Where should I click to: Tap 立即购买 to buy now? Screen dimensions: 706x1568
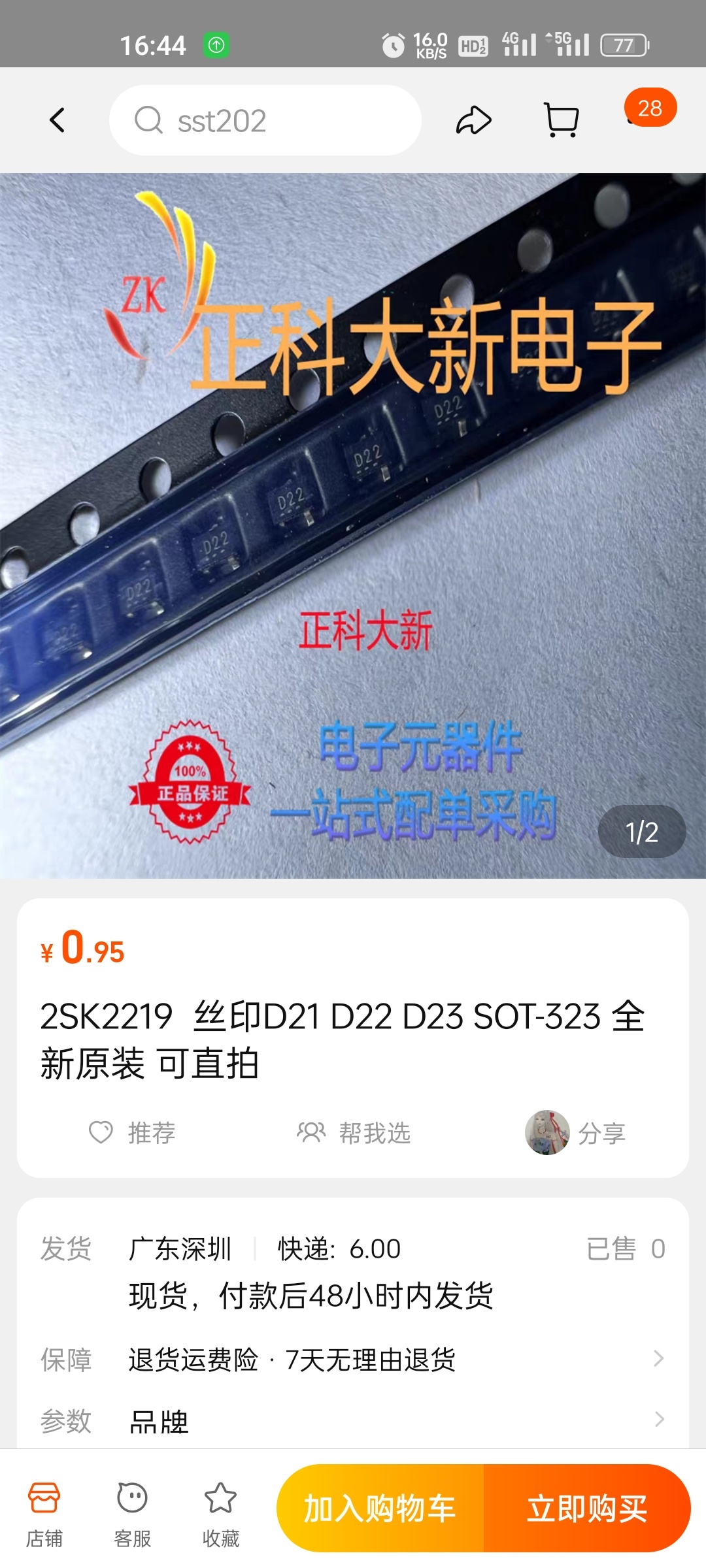pyautogui.click(x=586, y=1509)
